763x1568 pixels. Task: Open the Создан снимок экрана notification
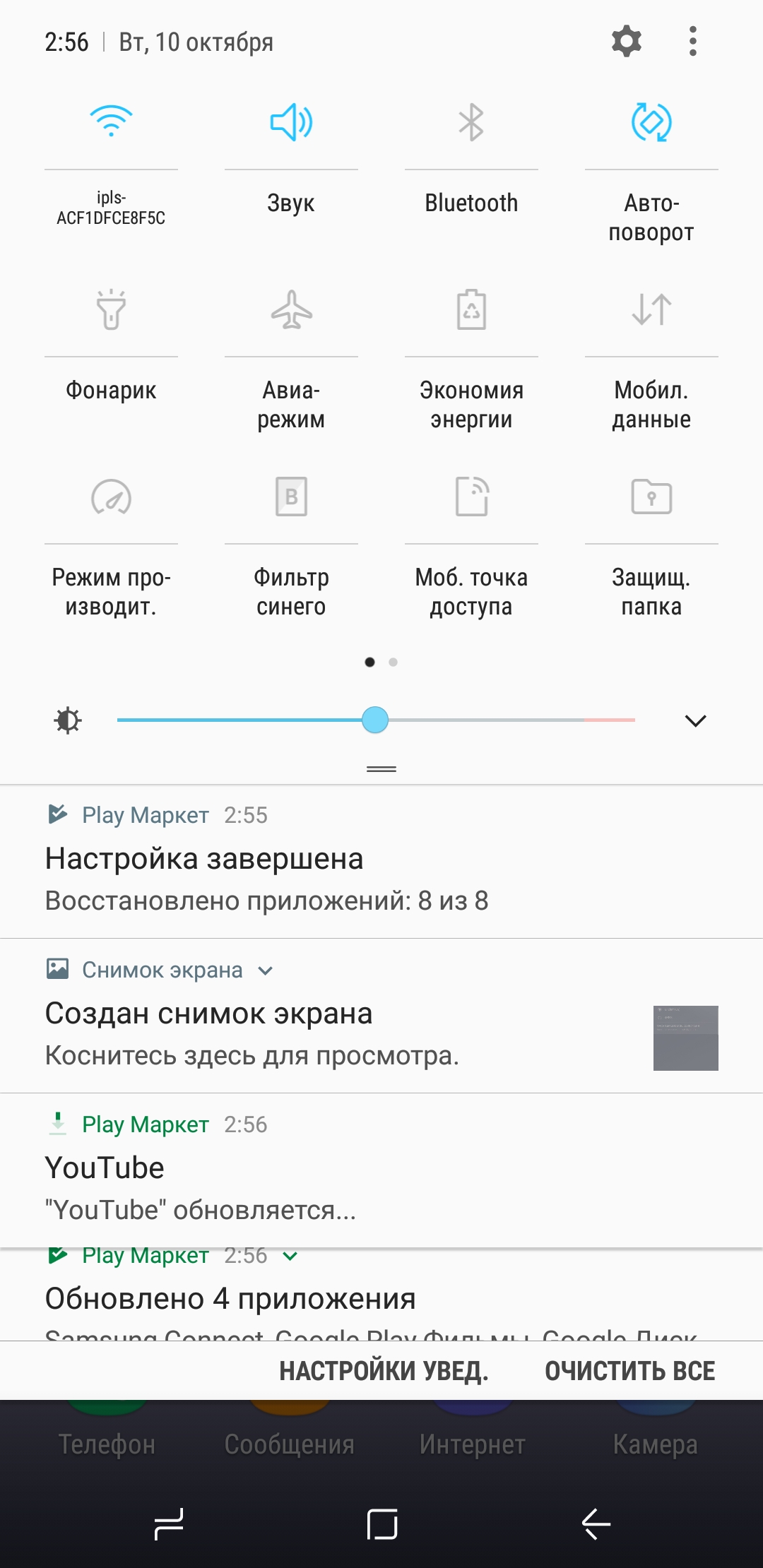[381, 1016]
